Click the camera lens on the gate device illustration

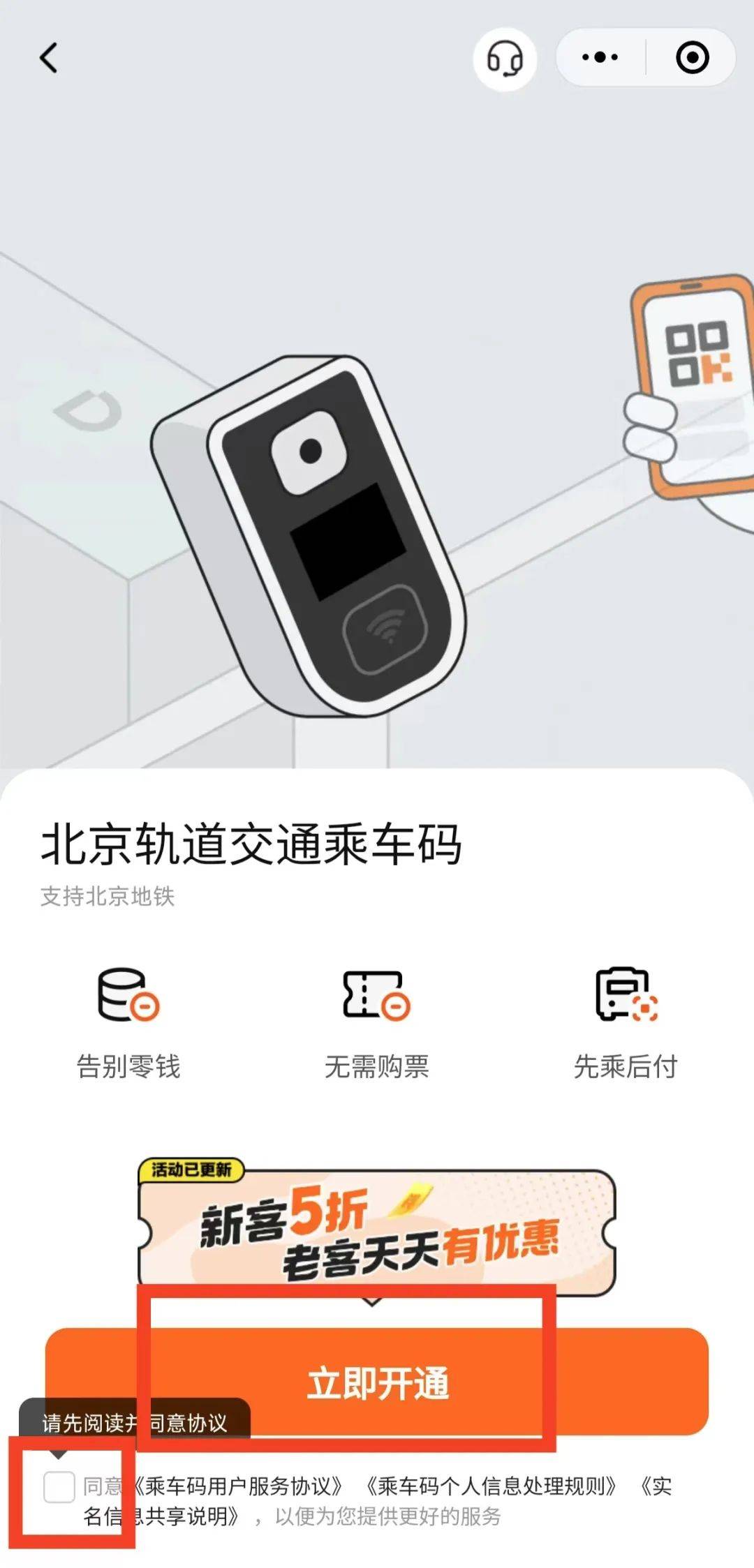(x=309, y=450)
